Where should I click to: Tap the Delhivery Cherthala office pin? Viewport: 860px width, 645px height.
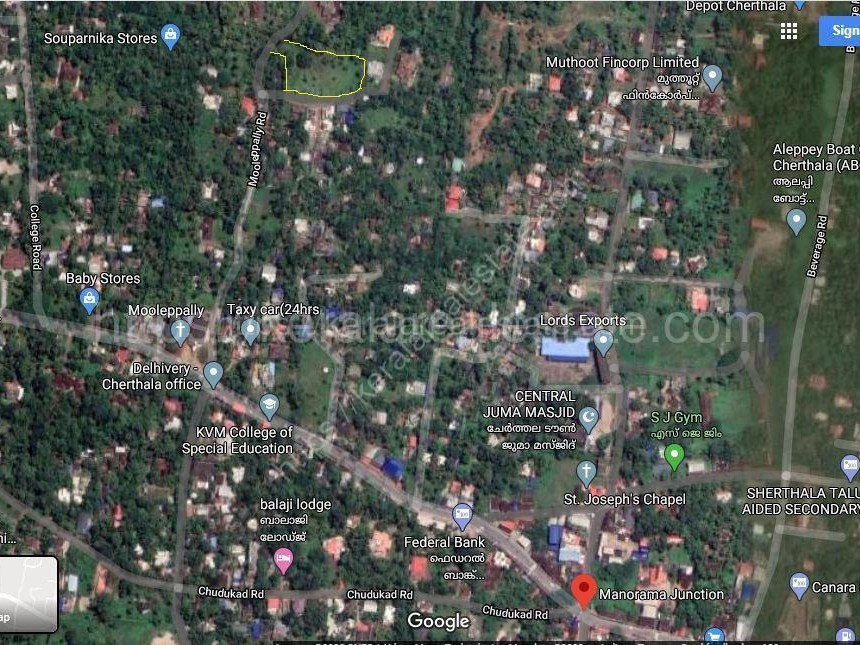coord(212,375)
